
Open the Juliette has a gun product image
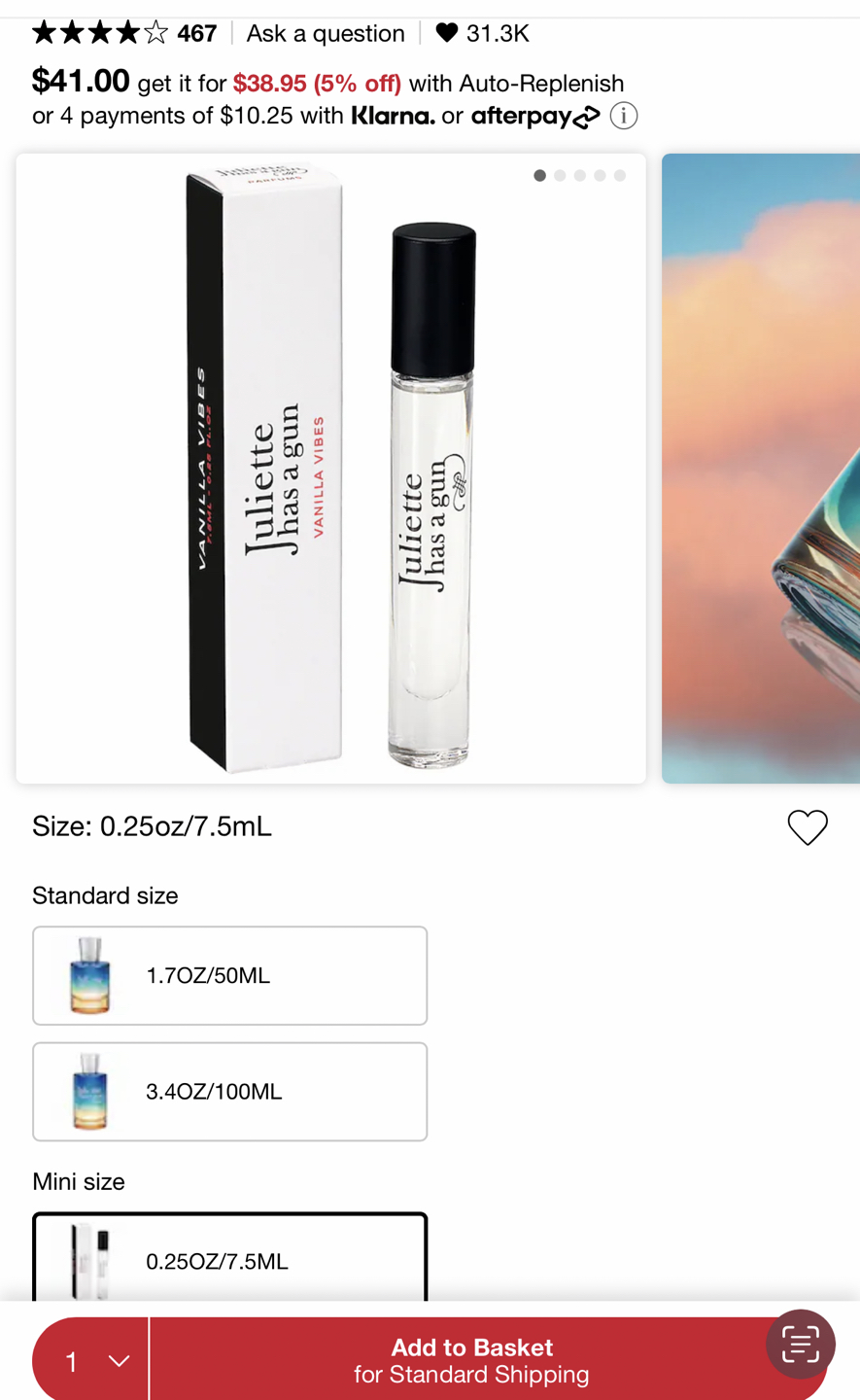pyautogui.click(x=330, y=469)
